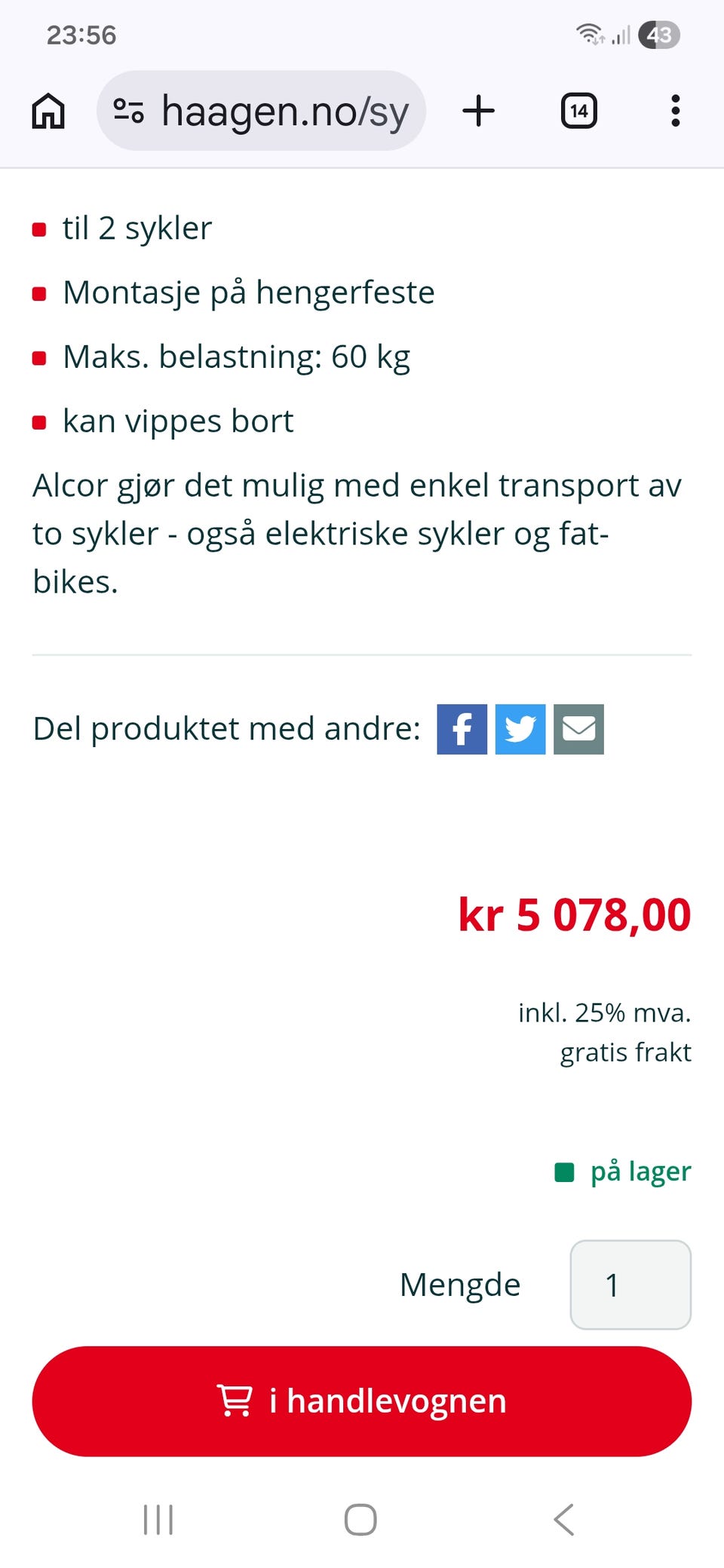Tap the battery level indicator showing 43
Image resolution: width=724 pixels, height=1568 pixels.
coord(658,34)
